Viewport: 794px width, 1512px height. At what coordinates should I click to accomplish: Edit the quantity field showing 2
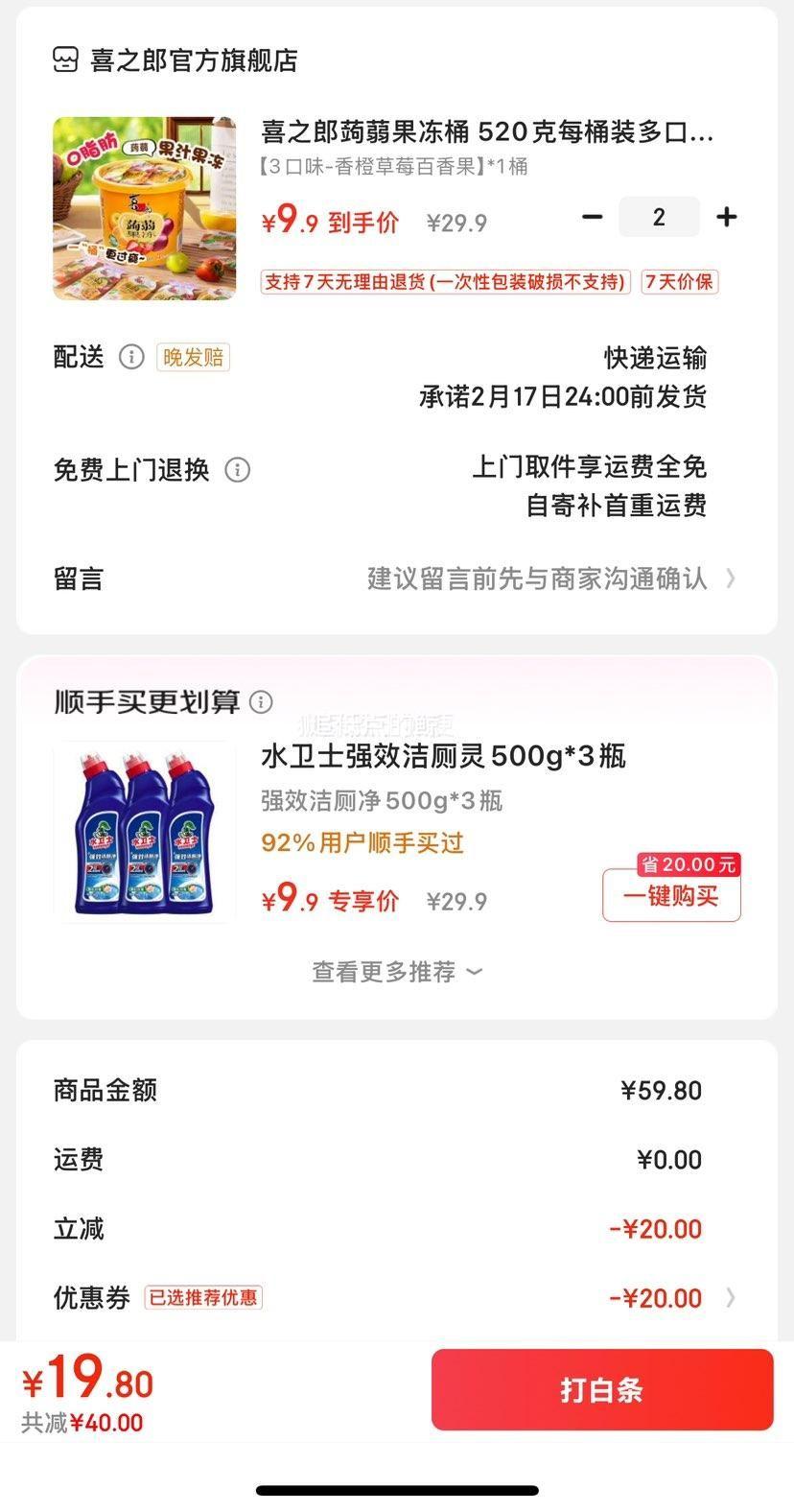point(659,217)
